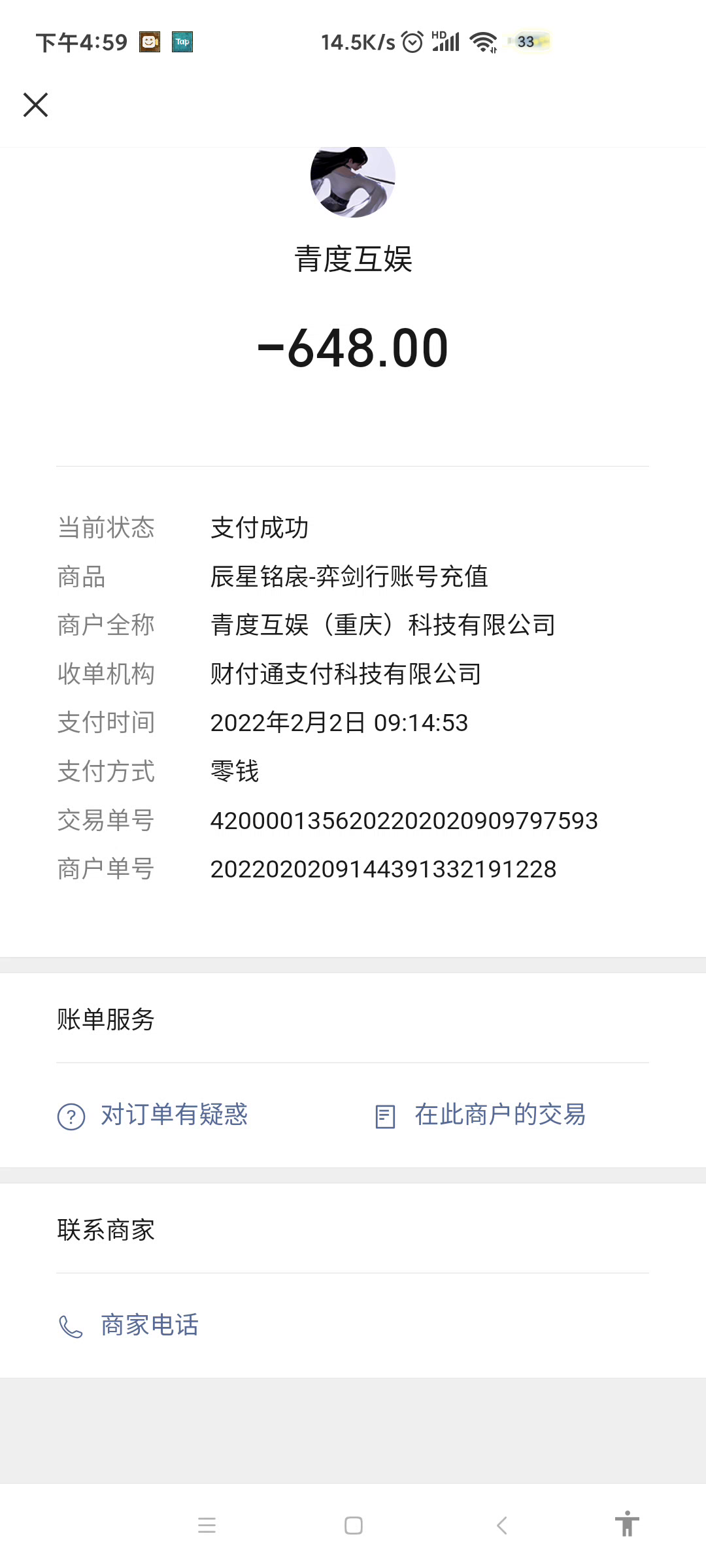The height and width of the screenshot is (1568, 706).
Task: Call the merchant via 商家电话
Action: tap(128, 1326)
